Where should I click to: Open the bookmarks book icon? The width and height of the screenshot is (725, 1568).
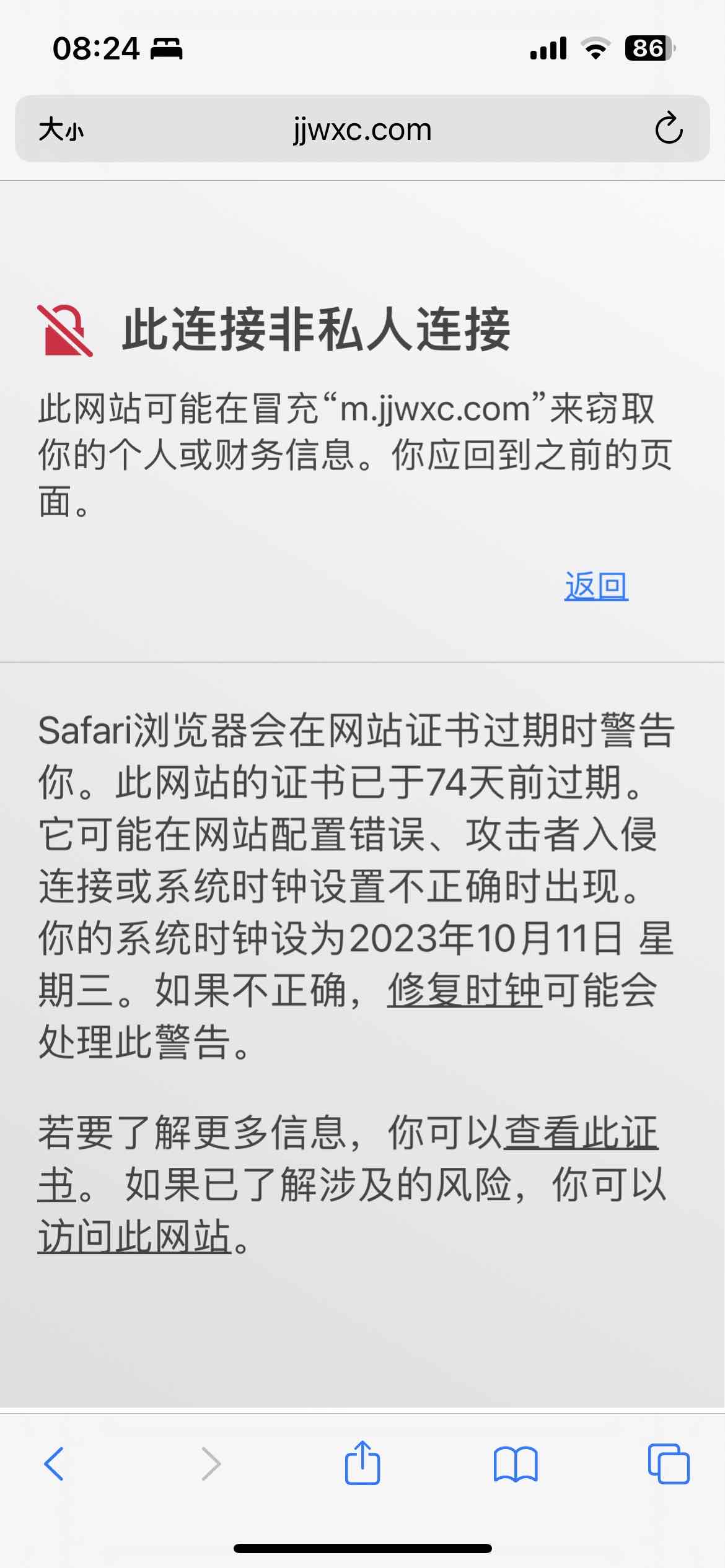(x=516, y=1464)
